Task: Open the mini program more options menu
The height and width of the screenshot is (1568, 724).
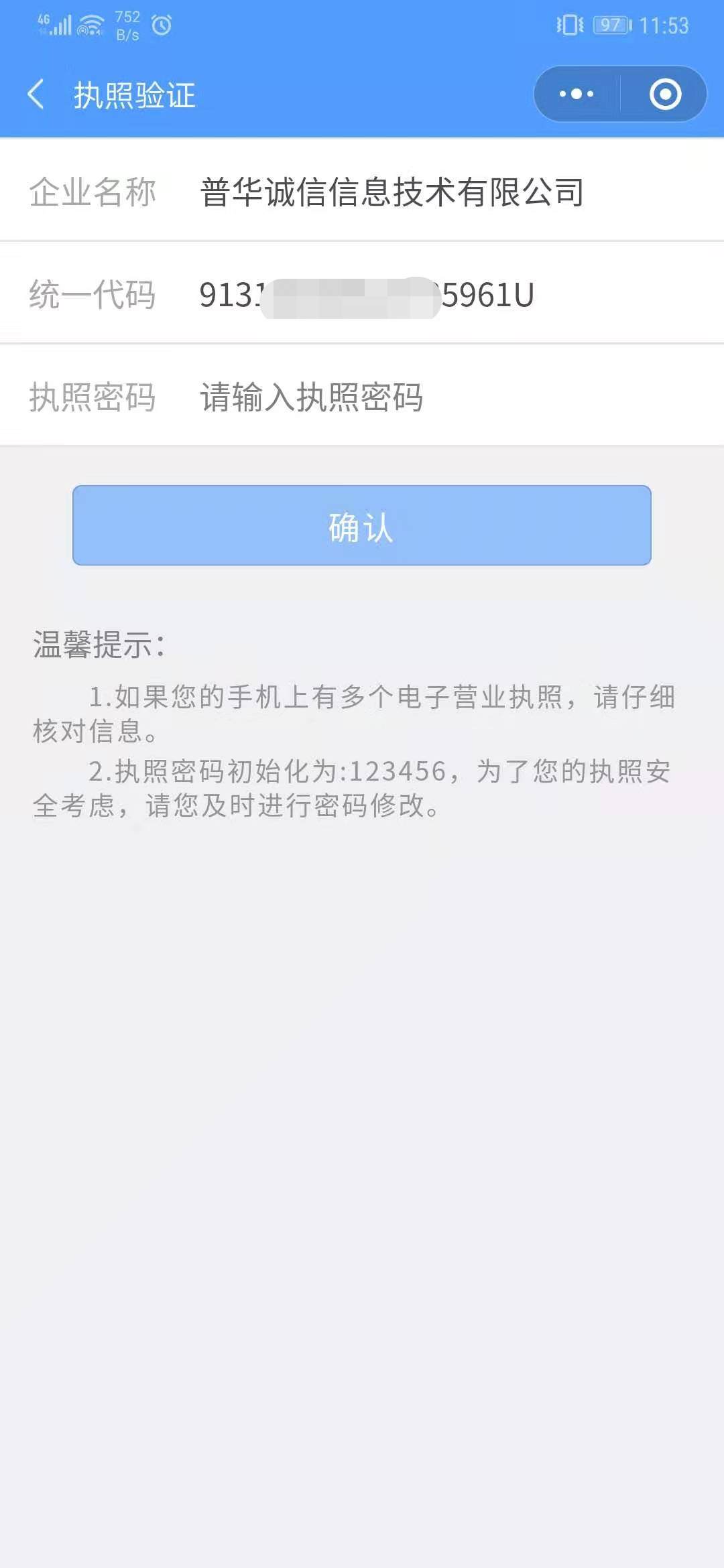Action: click(x=577, y=94)
